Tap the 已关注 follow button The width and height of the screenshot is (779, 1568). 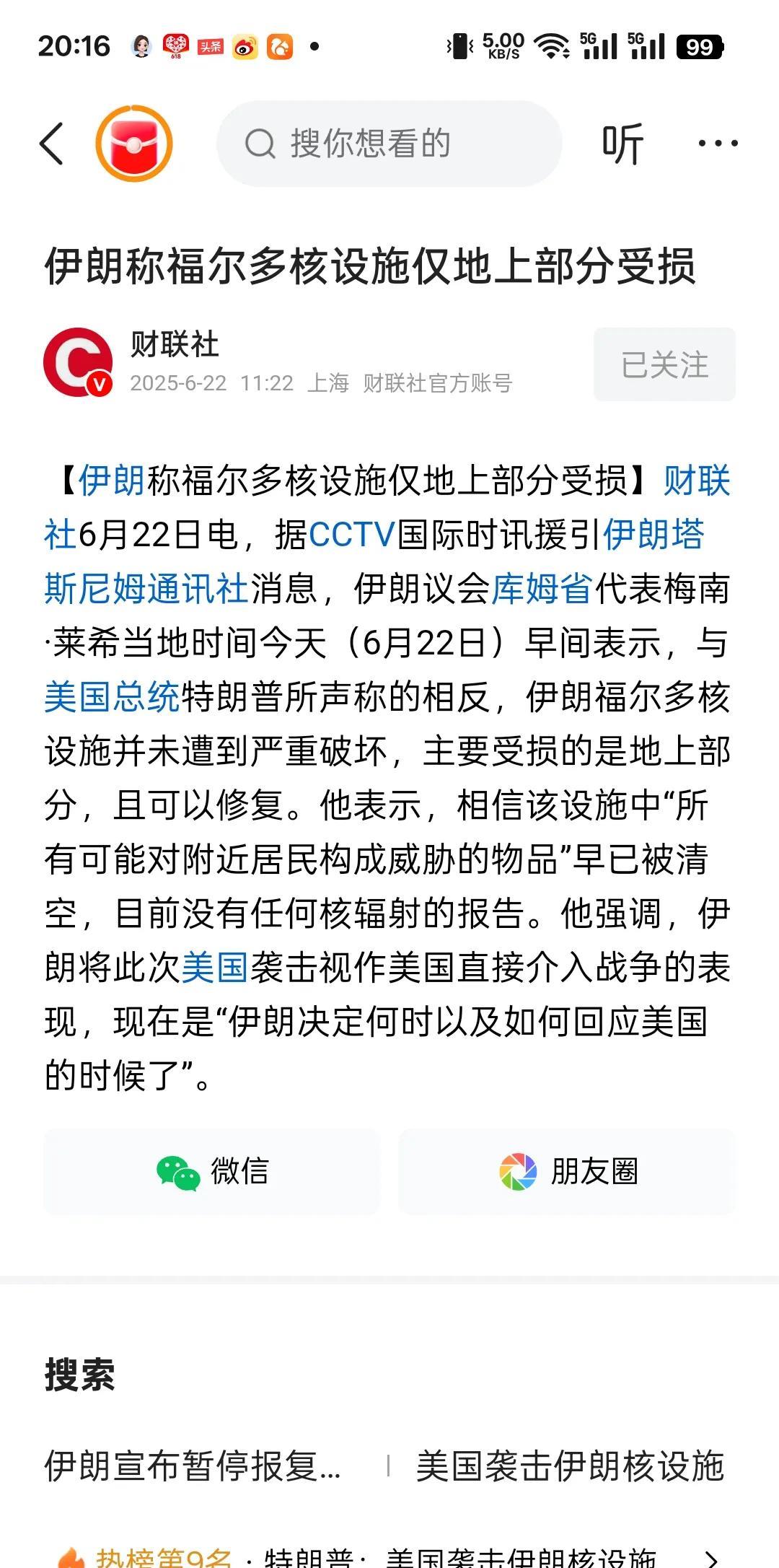tap(664, 364)
